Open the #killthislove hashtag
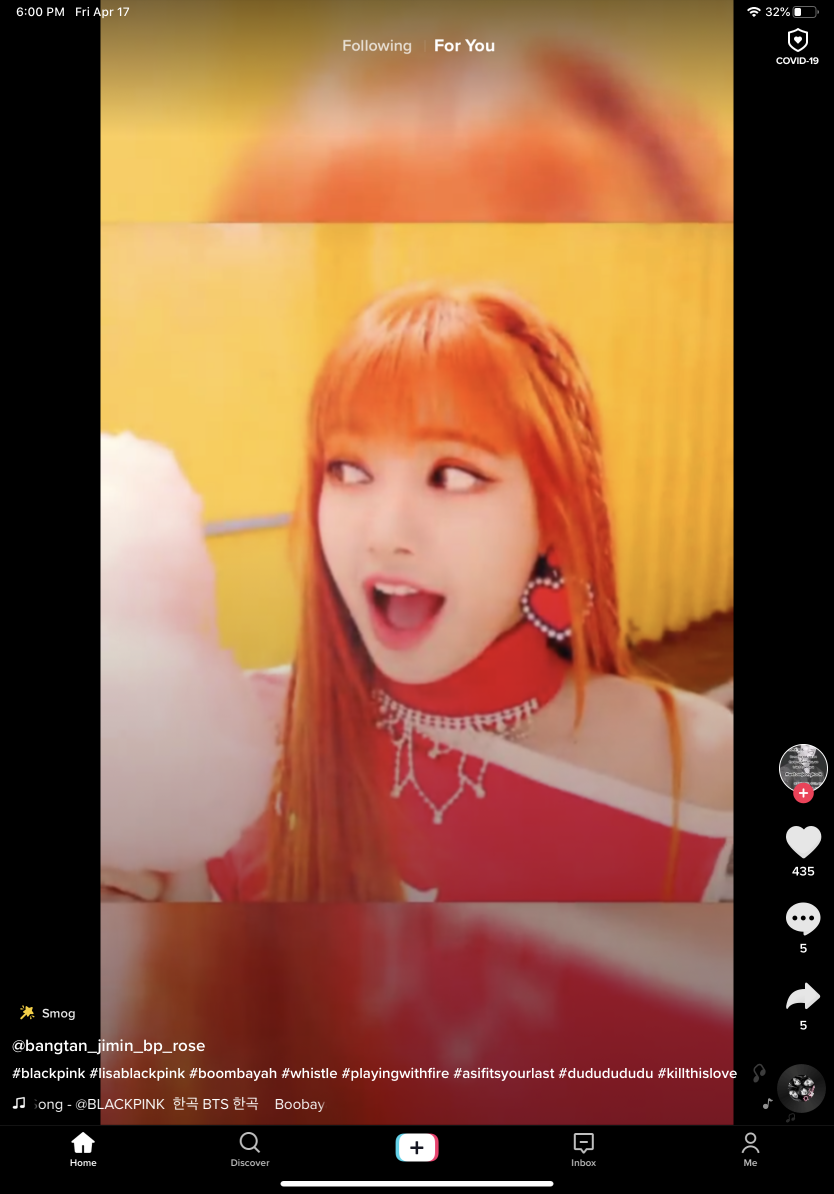Image resolution: width=834 pixels, height=1194 pixels. pos(697,1073)
